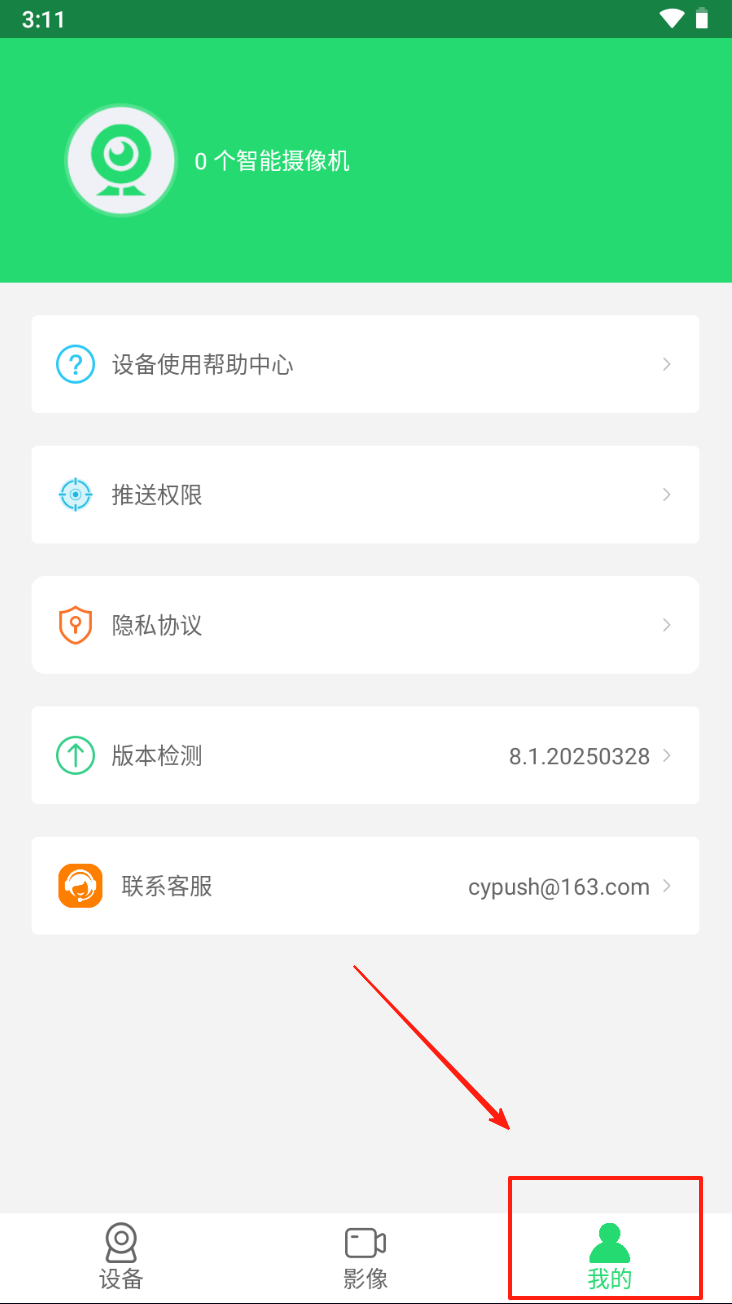
Task: View the 隐私协议 privacy agreement
Action: pos(365,625)
